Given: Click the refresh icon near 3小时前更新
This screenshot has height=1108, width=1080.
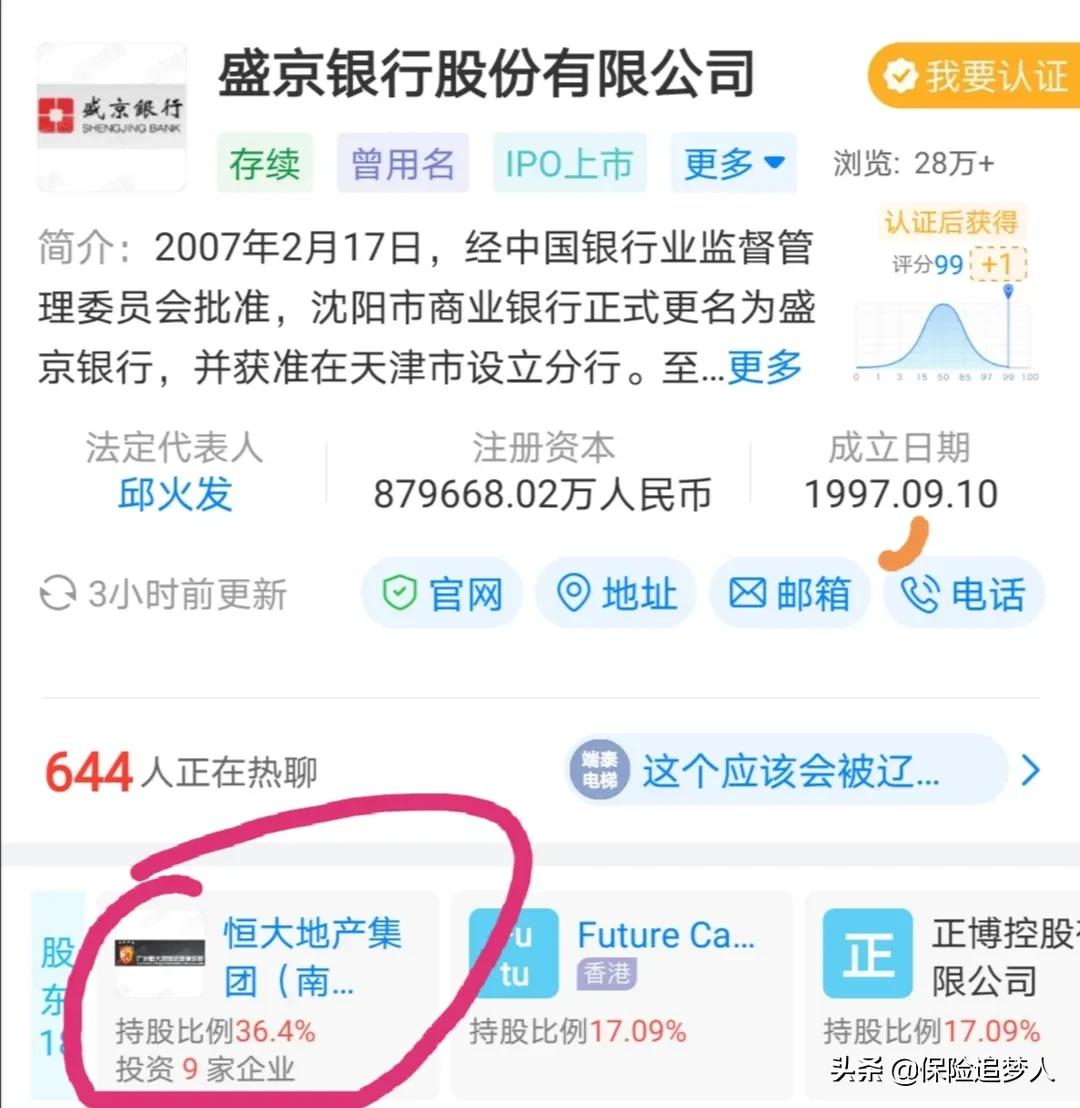Looking at the screenshot, I should [x=57, y=594].
